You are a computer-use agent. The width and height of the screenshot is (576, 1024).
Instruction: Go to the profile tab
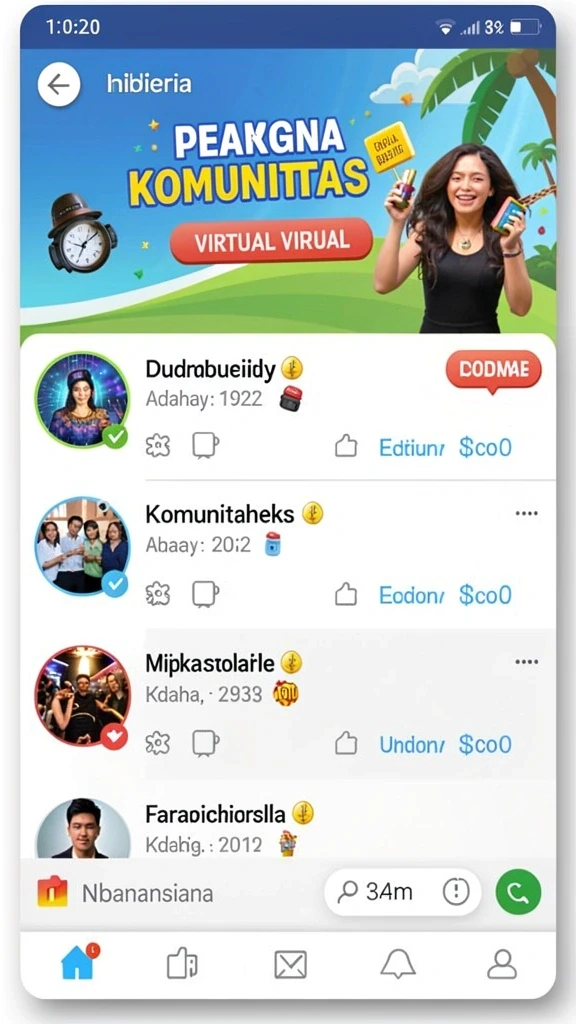point(502,964)
